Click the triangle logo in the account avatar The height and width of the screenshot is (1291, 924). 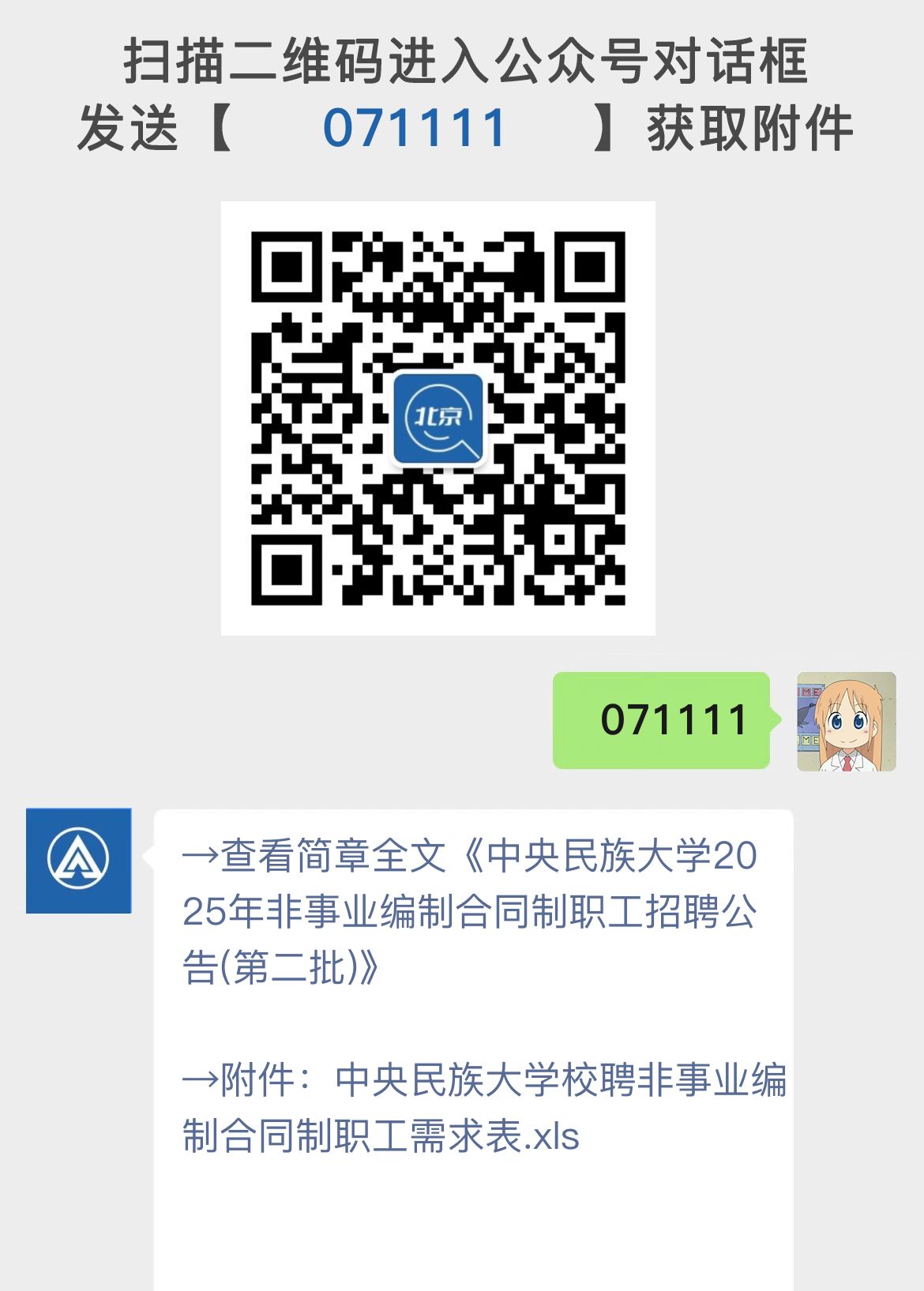click(79, 860)
